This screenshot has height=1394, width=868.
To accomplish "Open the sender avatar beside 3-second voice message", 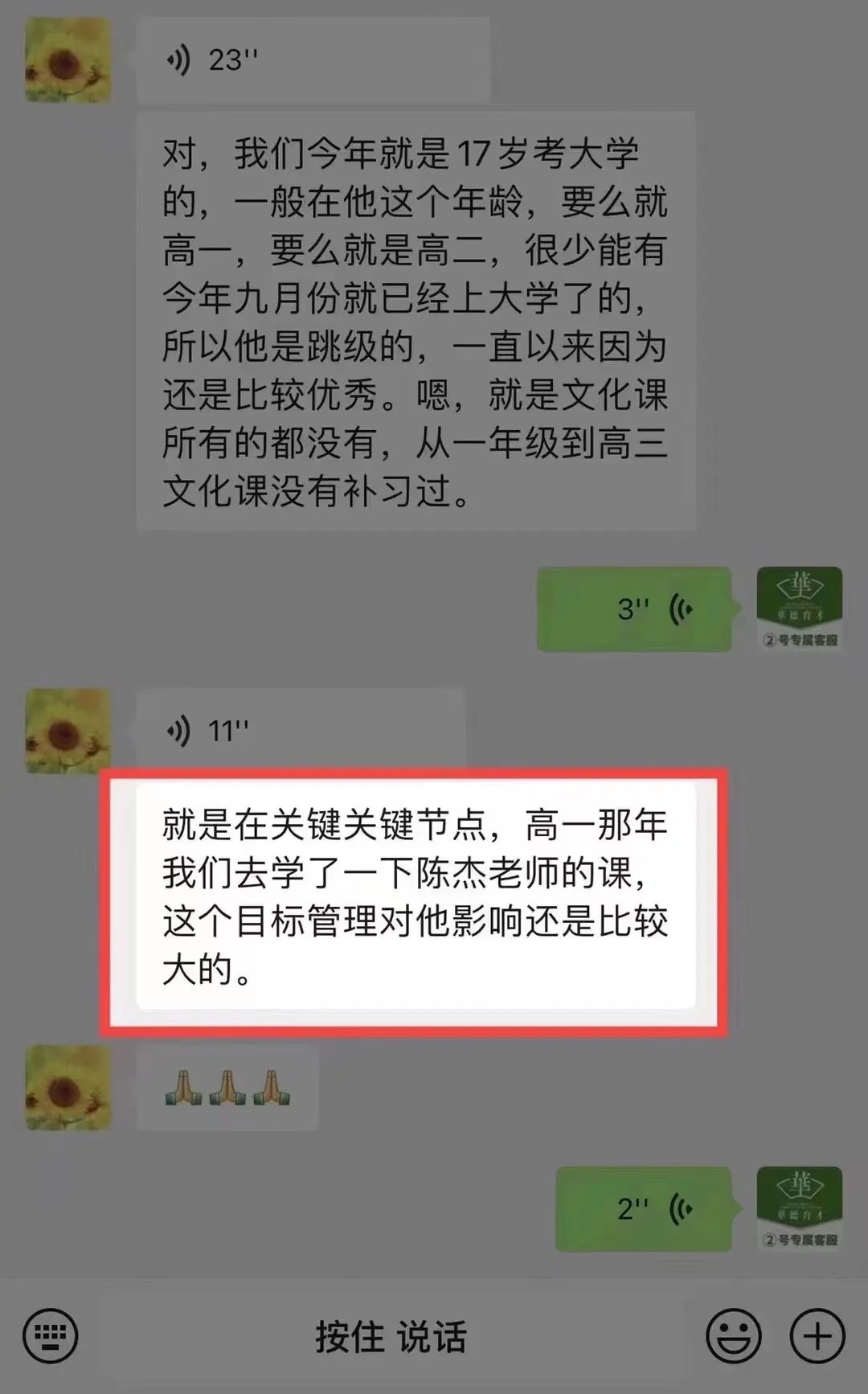I will 800,609.
